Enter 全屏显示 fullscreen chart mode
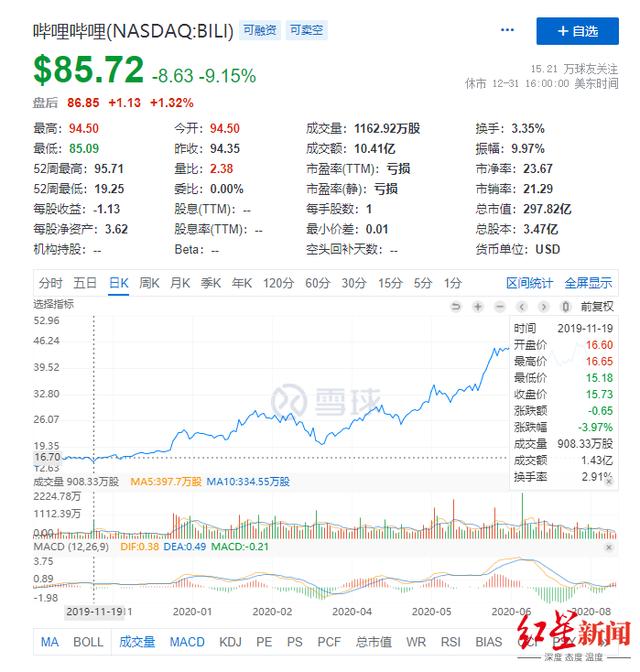This screenshot has height=672, width=640. tap(588, 283)
